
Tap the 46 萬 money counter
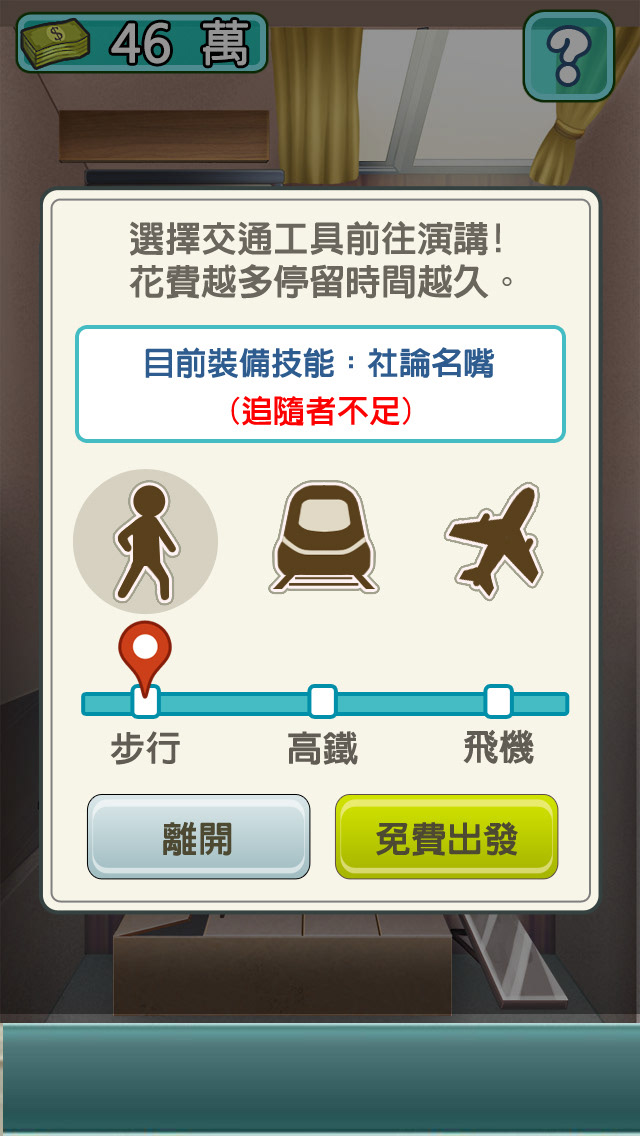click(142, 43)
